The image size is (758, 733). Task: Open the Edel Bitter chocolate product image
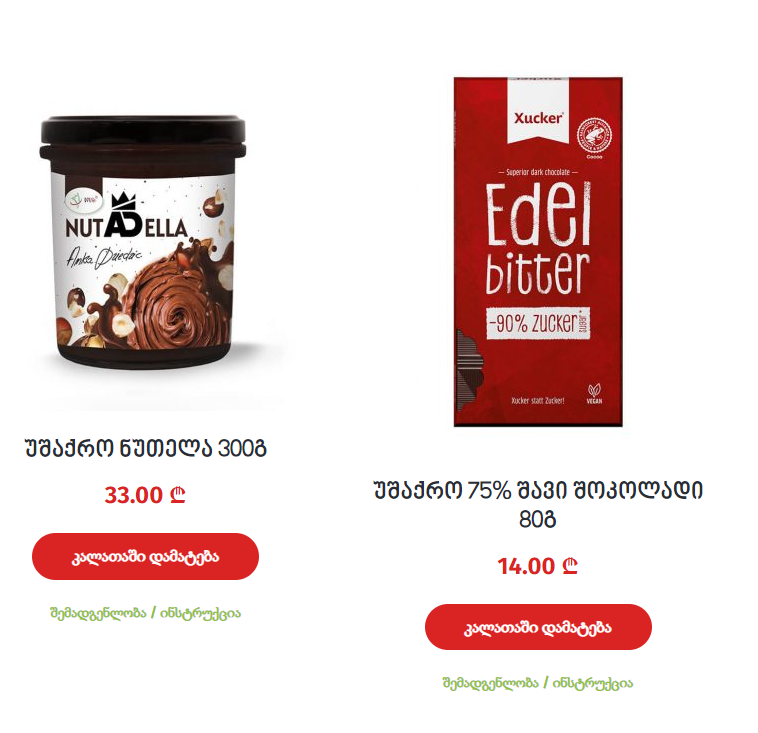pyautogui.click(x=538, y=252)
